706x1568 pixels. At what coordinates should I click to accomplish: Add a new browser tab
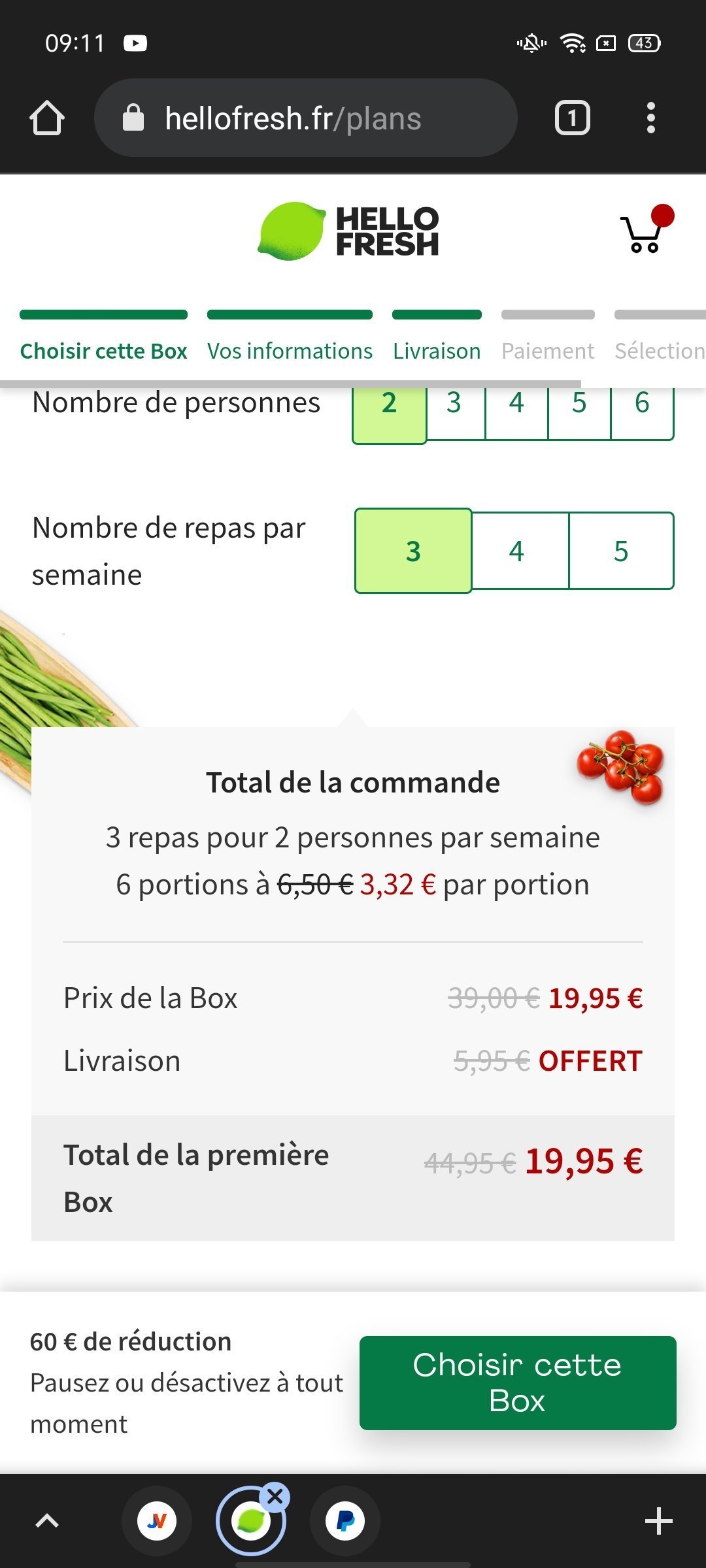[x=658, y=1521]
